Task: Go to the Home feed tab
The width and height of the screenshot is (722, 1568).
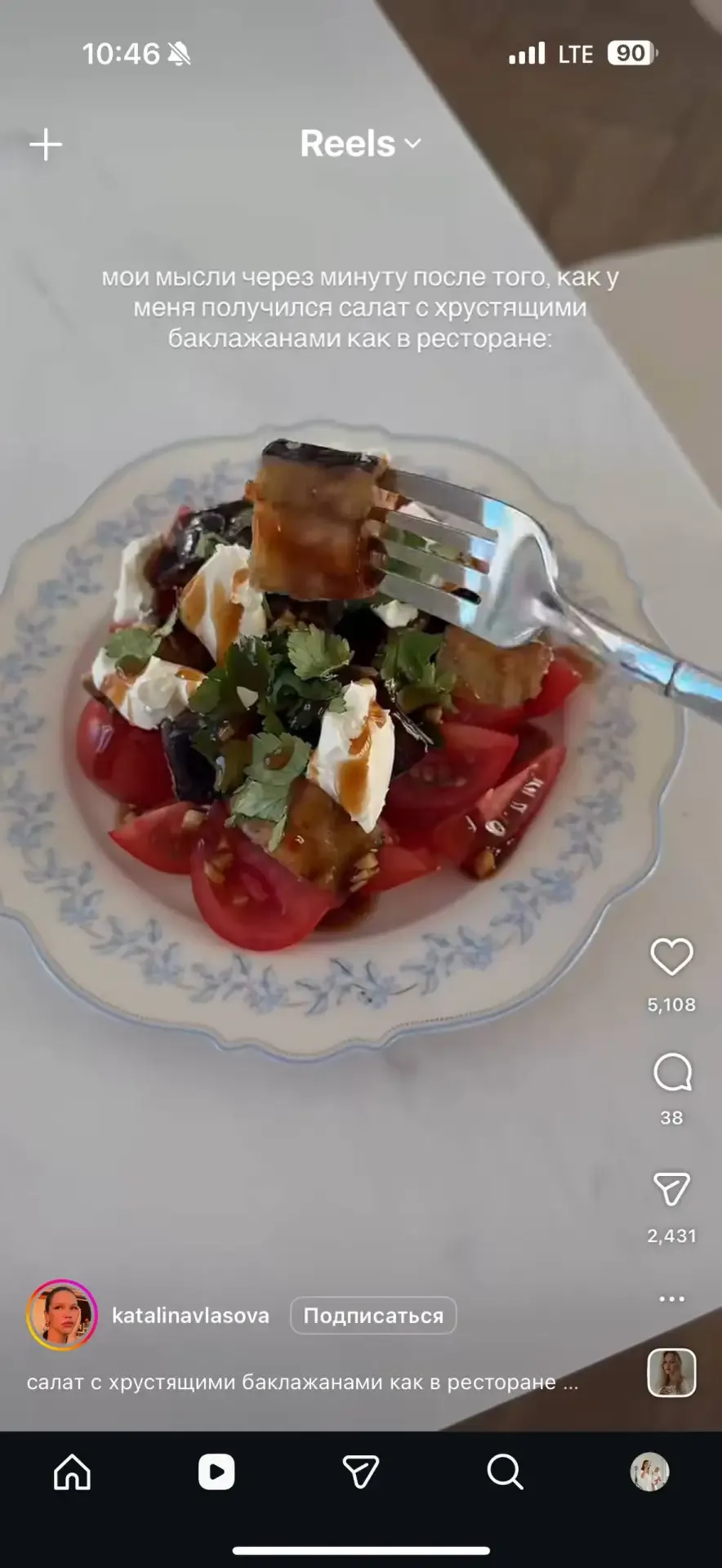Action: click(x=73, y=1472)
